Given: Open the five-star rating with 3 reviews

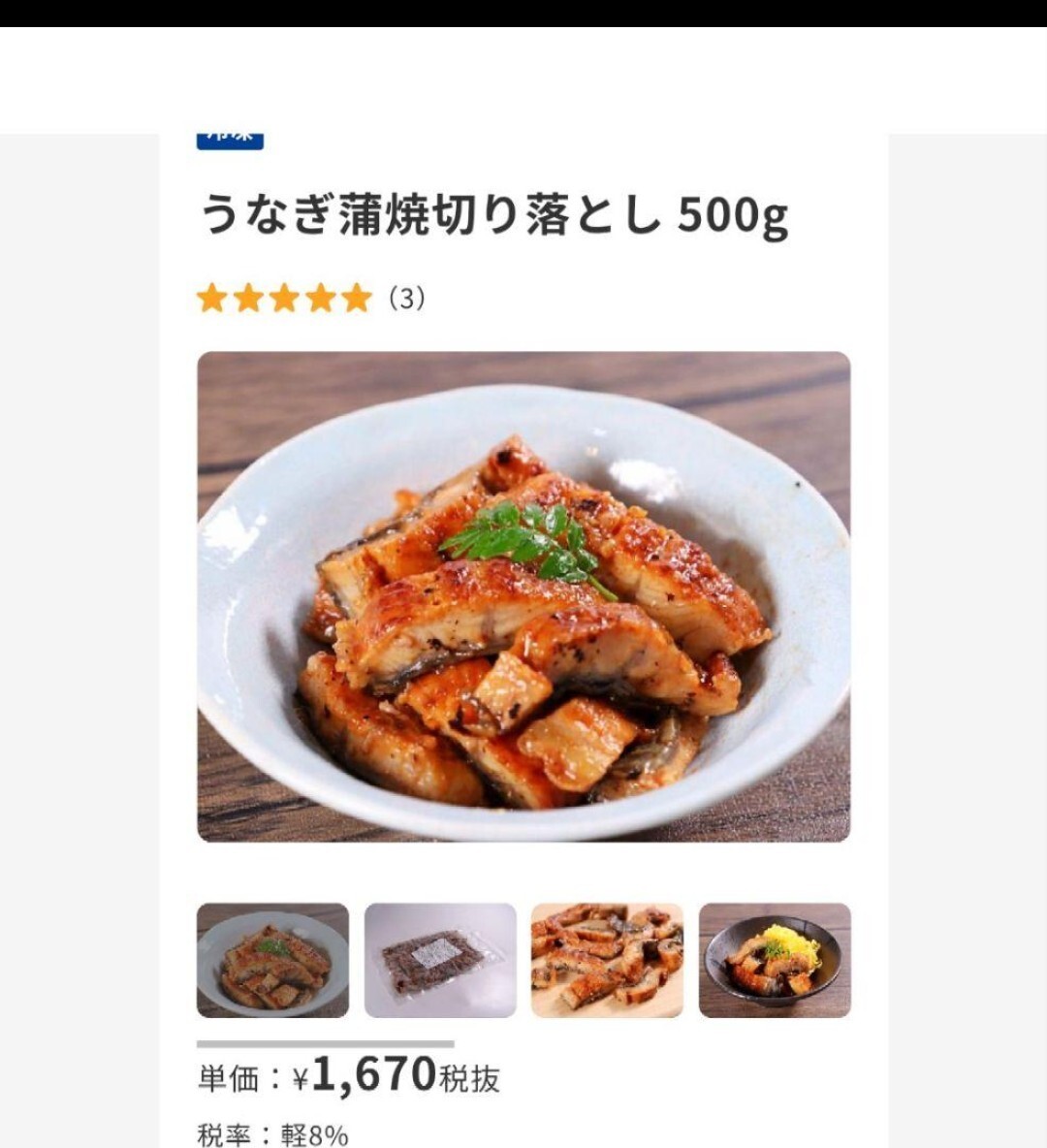Looking at the screenshot, I should 310,299.
